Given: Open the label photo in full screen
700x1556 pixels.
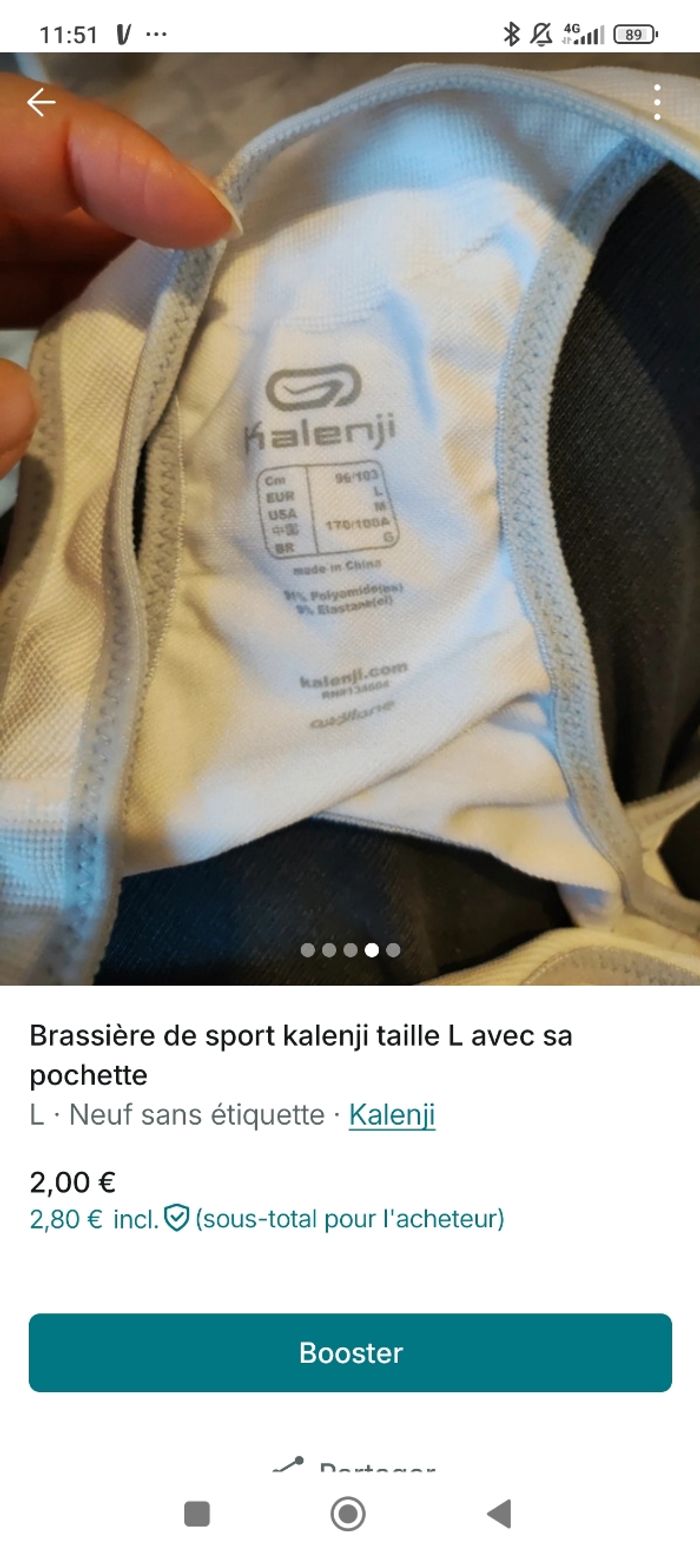Looking at the screenshot, I should [x=350, y=520].
